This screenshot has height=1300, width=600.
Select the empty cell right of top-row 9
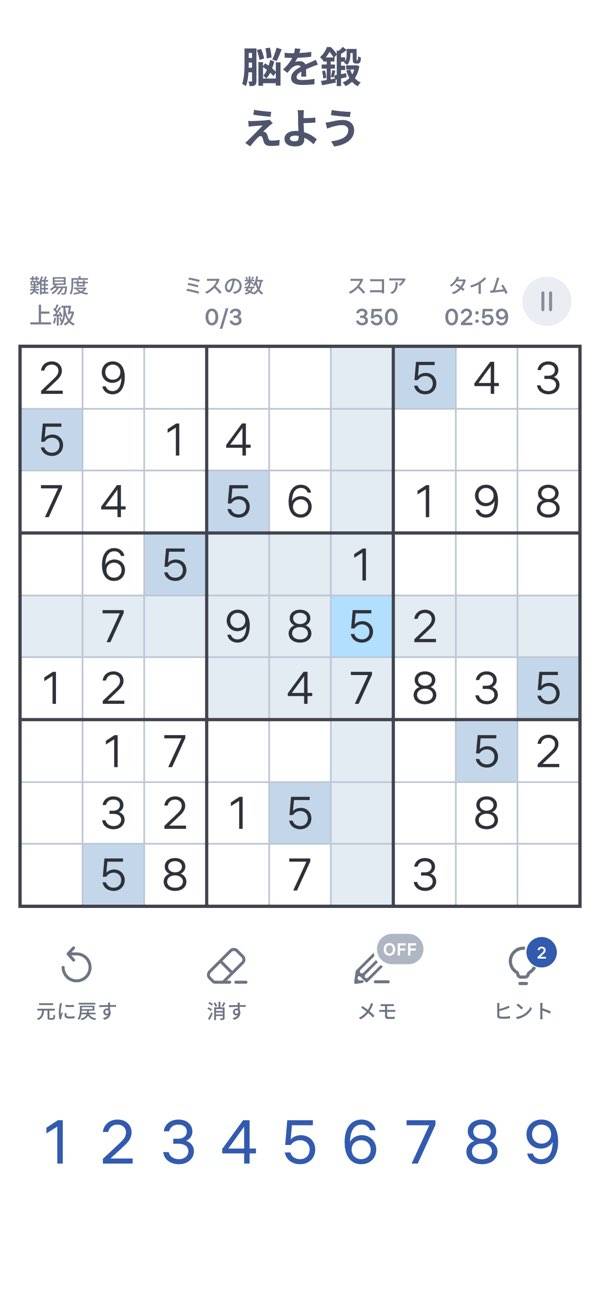click(x=175, y=379)
